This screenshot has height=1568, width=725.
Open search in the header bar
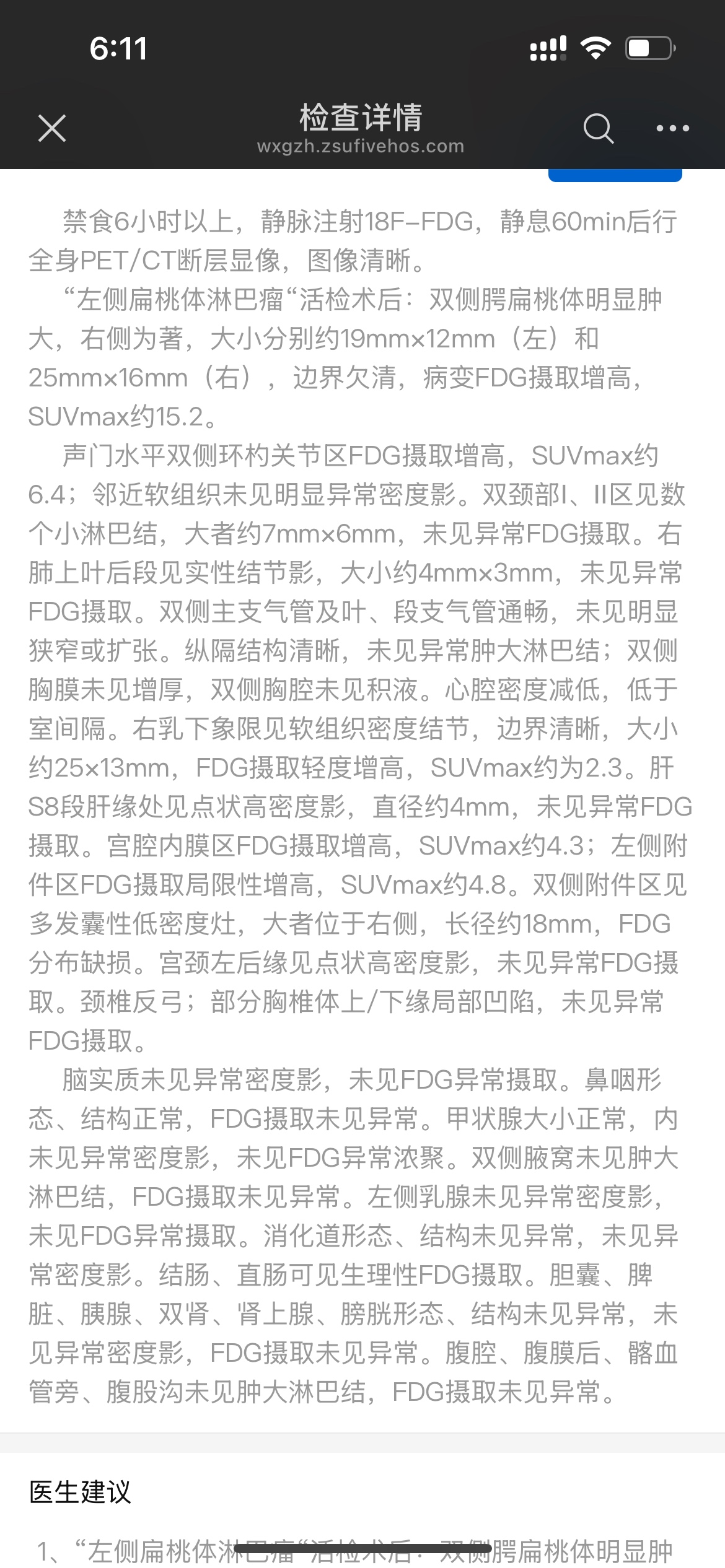(x=598, y=128)
